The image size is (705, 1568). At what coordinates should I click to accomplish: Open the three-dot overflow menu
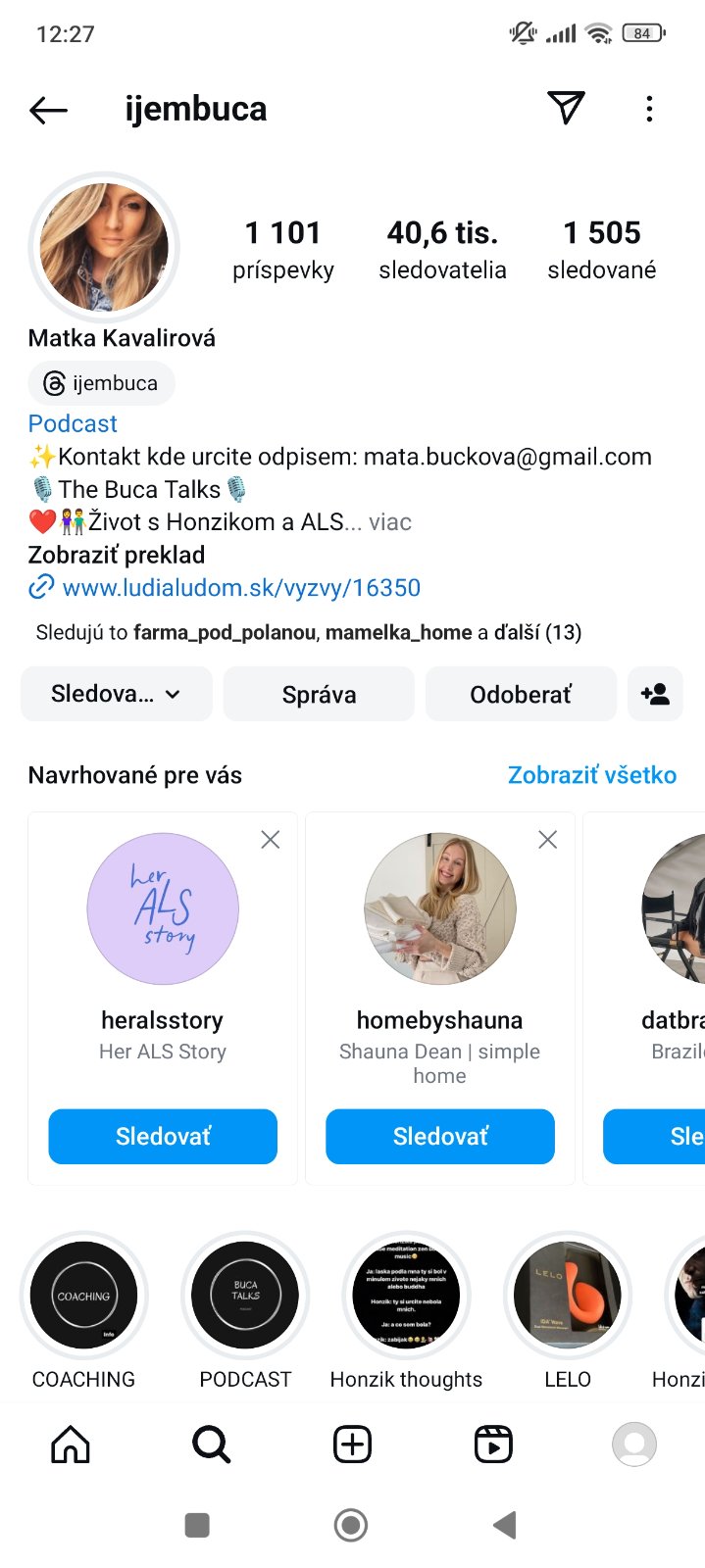tap(649, 109)
